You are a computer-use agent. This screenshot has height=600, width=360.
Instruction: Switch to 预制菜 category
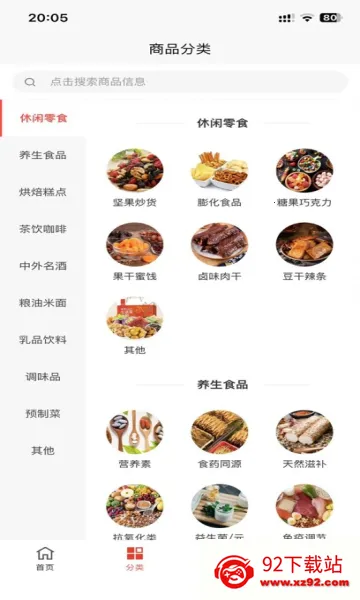[x=43, y=413]
